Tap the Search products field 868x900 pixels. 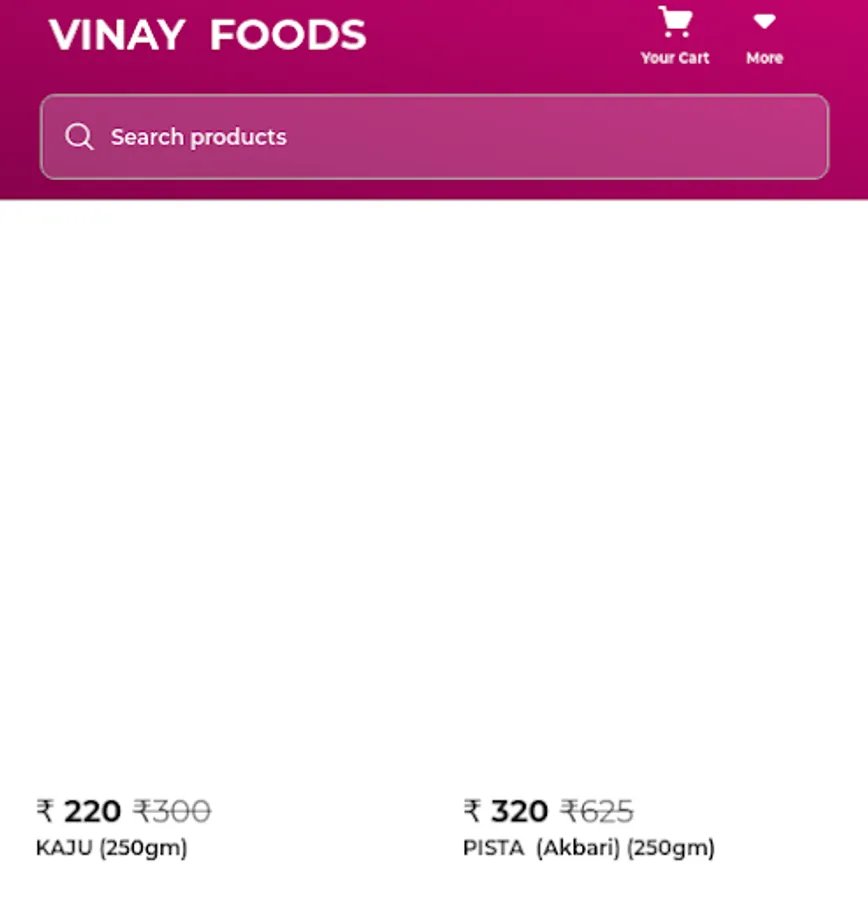[x=434, y=137]
